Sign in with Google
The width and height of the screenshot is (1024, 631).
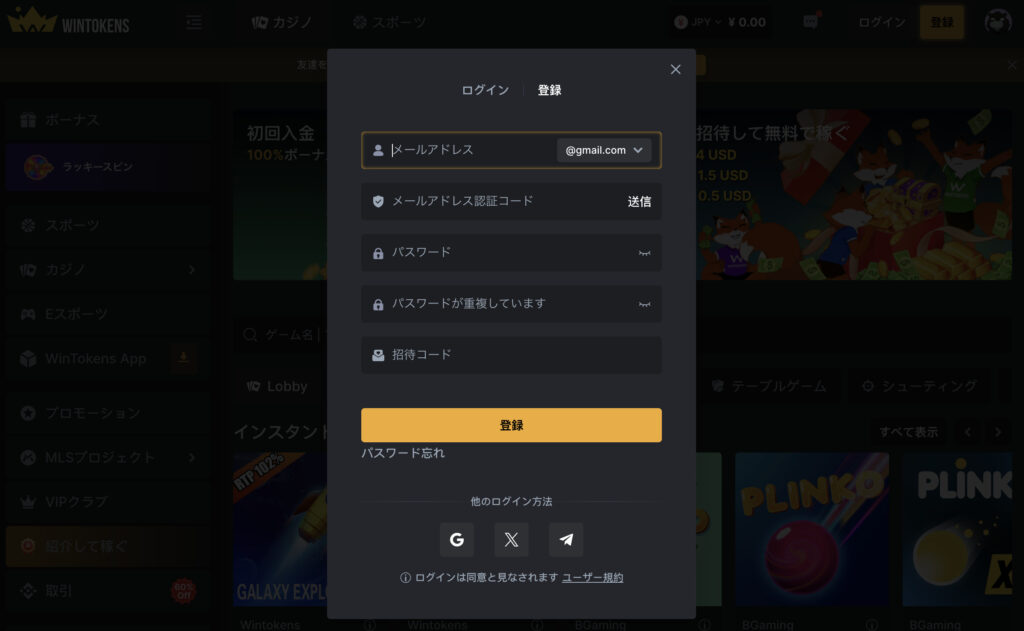pyautogui.click(x=457, y=540)
